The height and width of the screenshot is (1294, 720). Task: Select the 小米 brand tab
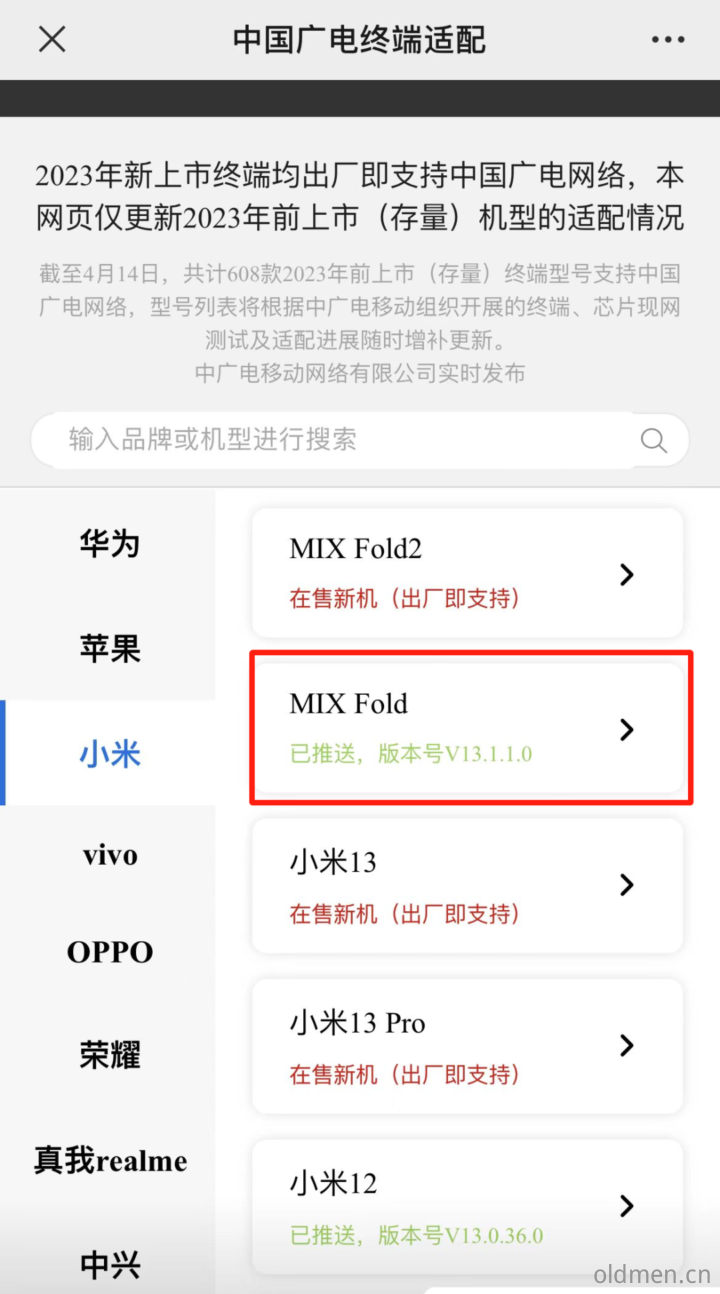click(109, 753)
